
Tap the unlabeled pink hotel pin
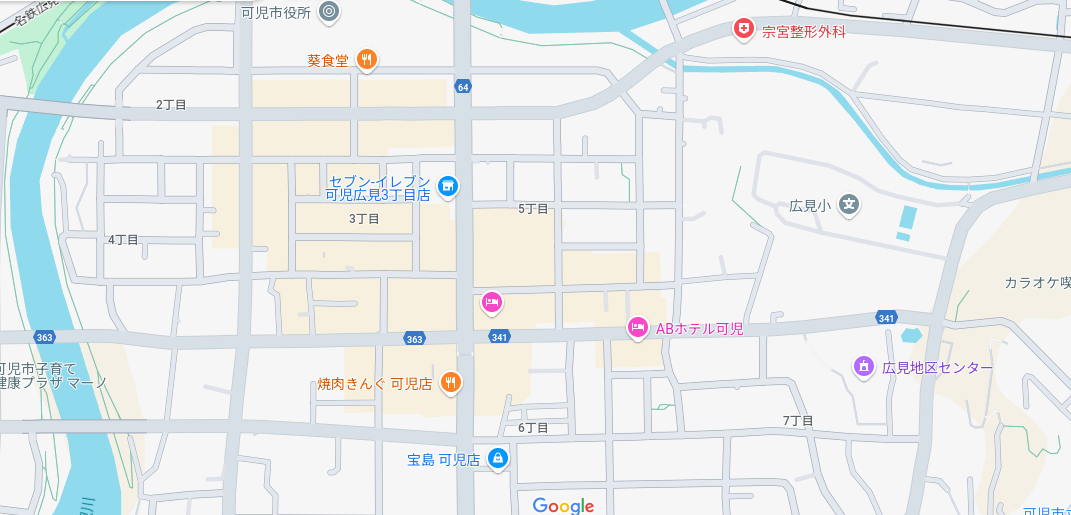[x=491, y=300]
